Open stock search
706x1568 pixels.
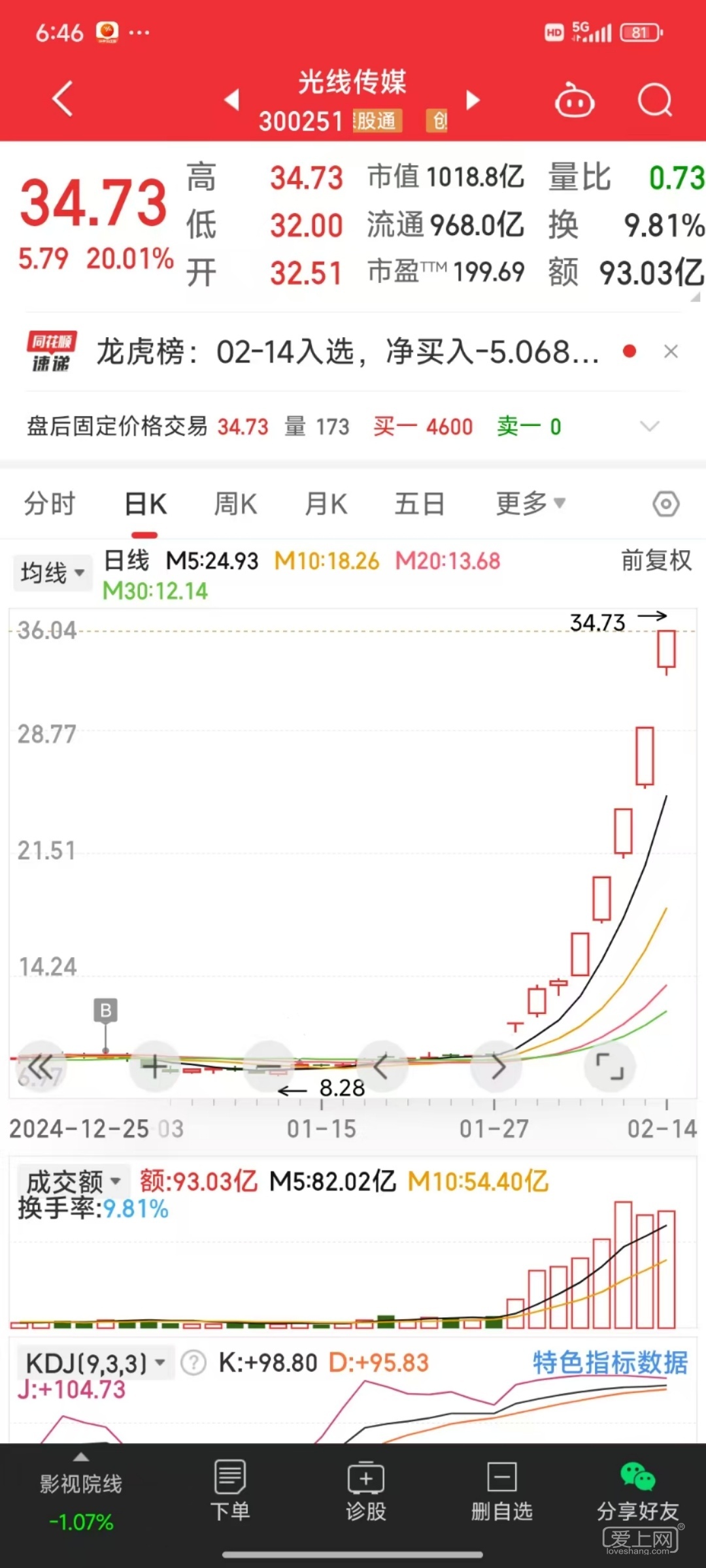(x=654, y=101)
